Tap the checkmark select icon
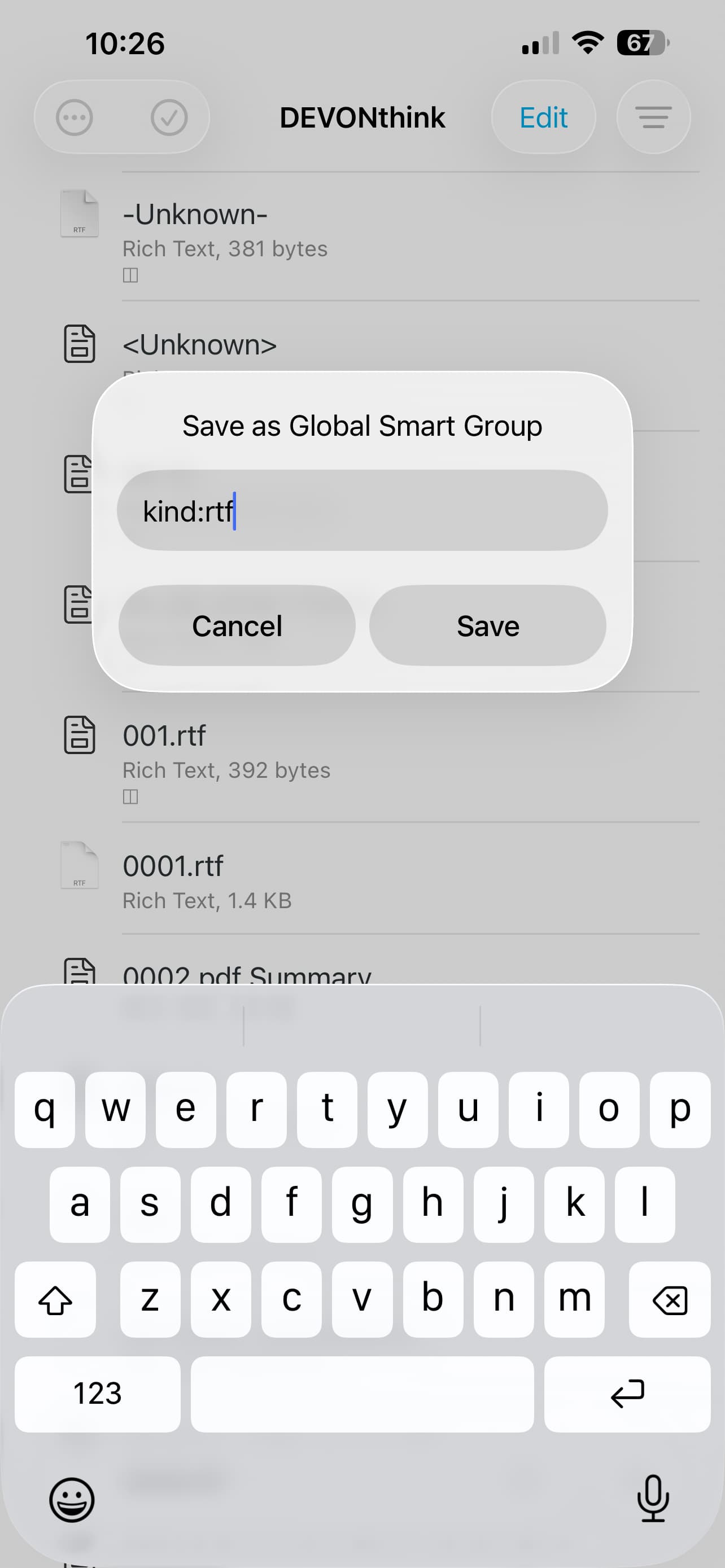The height and width of the screenshot is (1568, 725). pos(169,117)
